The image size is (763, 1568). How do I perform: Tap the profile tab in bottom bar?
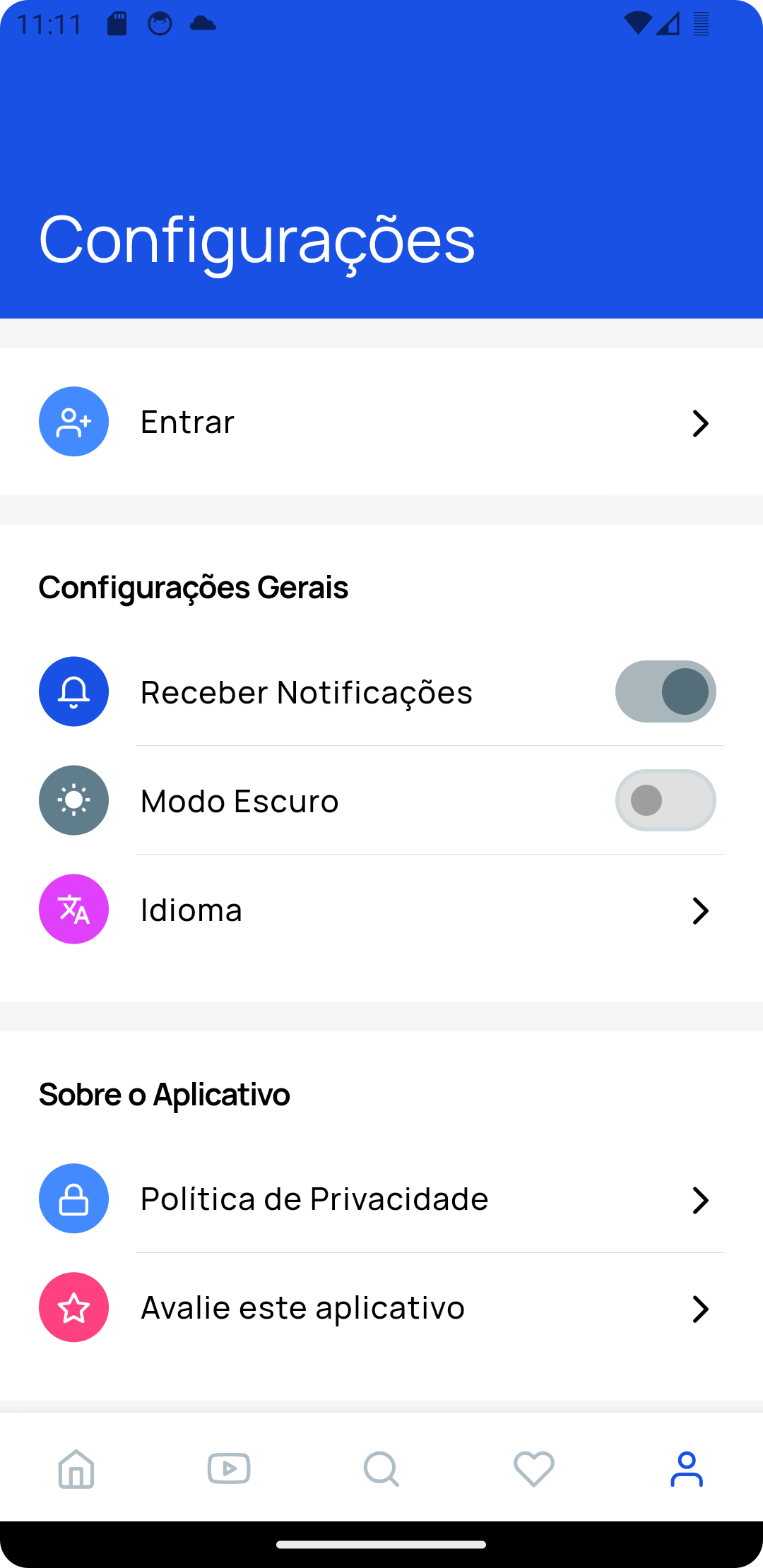click(687, 1469)
